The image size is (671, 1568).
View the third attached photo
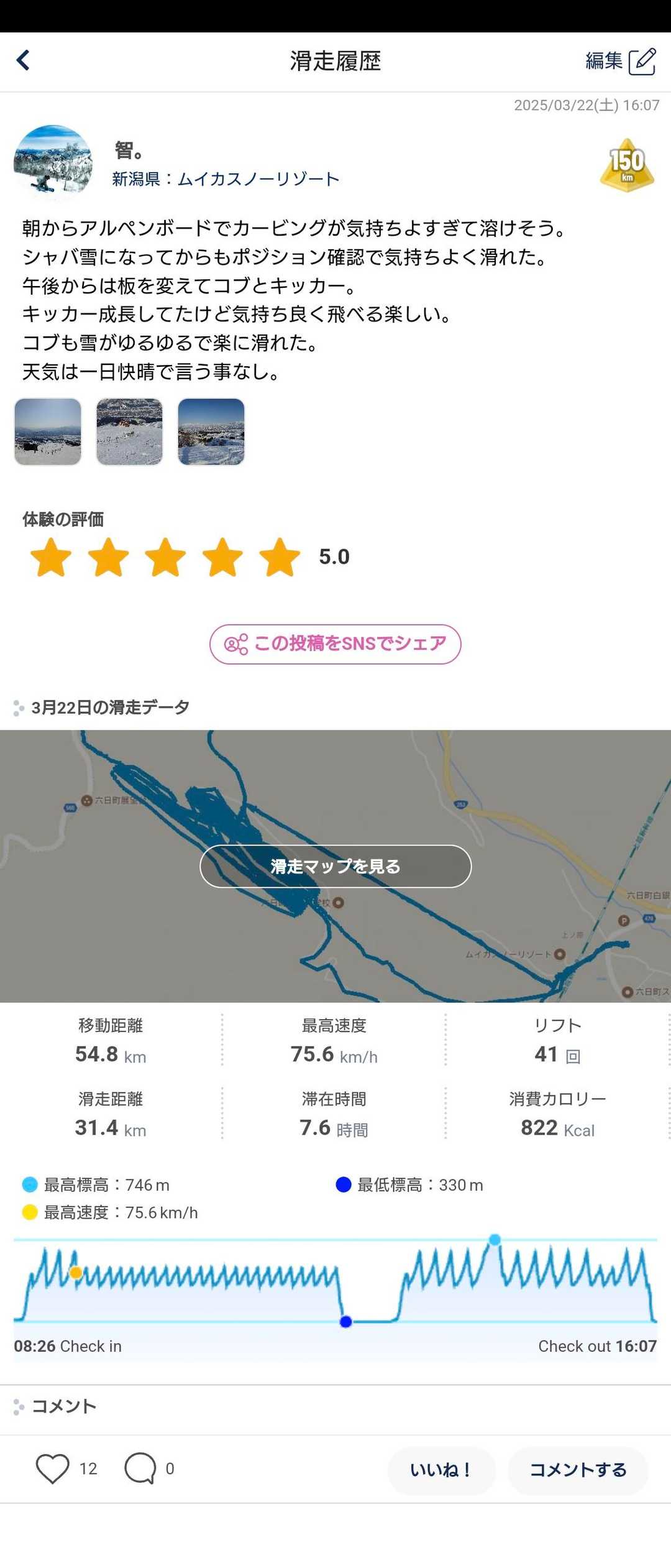click(x=211, y=432)
